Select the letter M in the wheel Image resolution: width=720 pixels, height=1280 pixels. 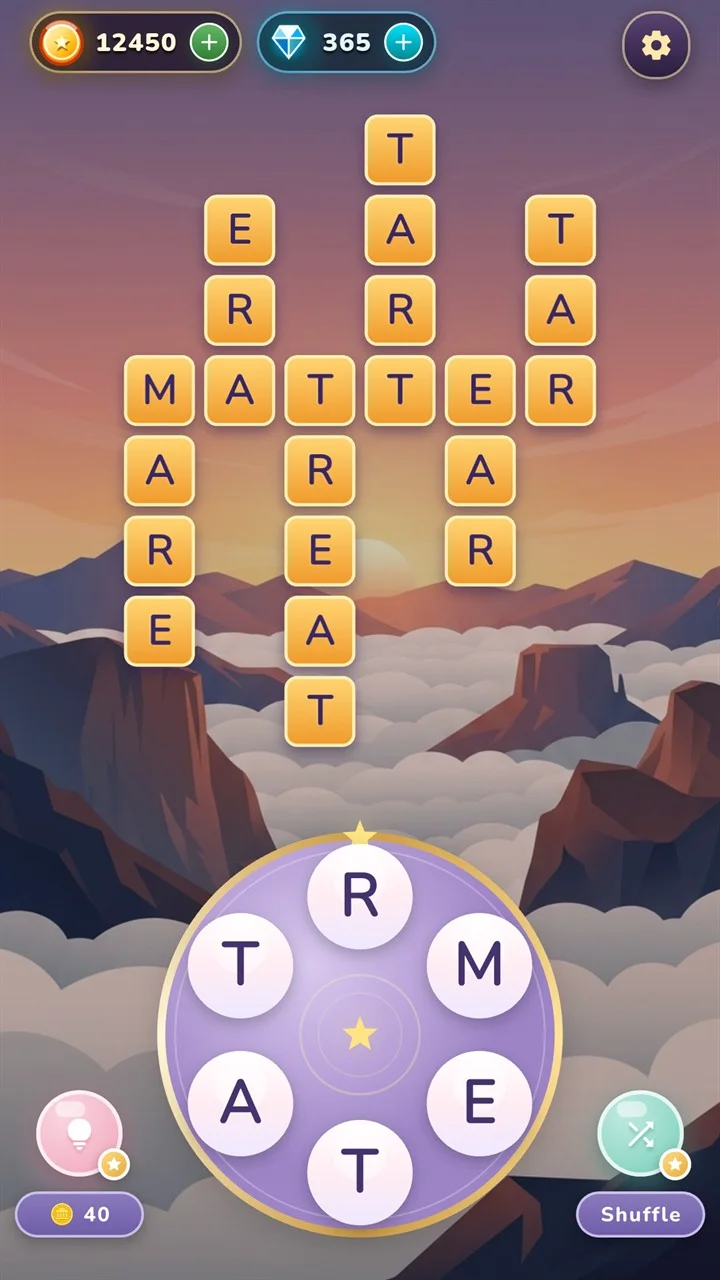[480, 965]
